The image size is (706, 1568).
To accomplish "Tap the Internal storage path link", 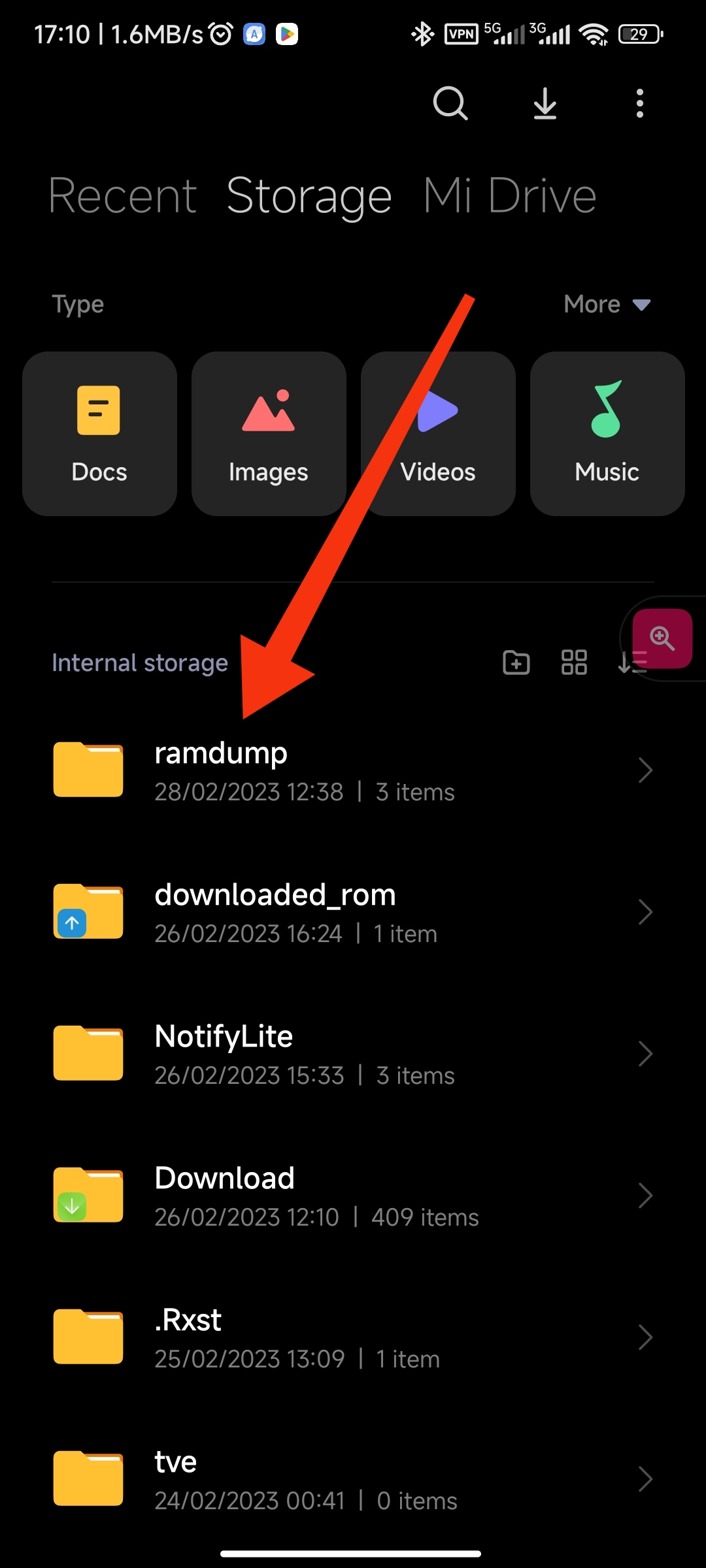I will pyautogui.click(x=140, y=662).
